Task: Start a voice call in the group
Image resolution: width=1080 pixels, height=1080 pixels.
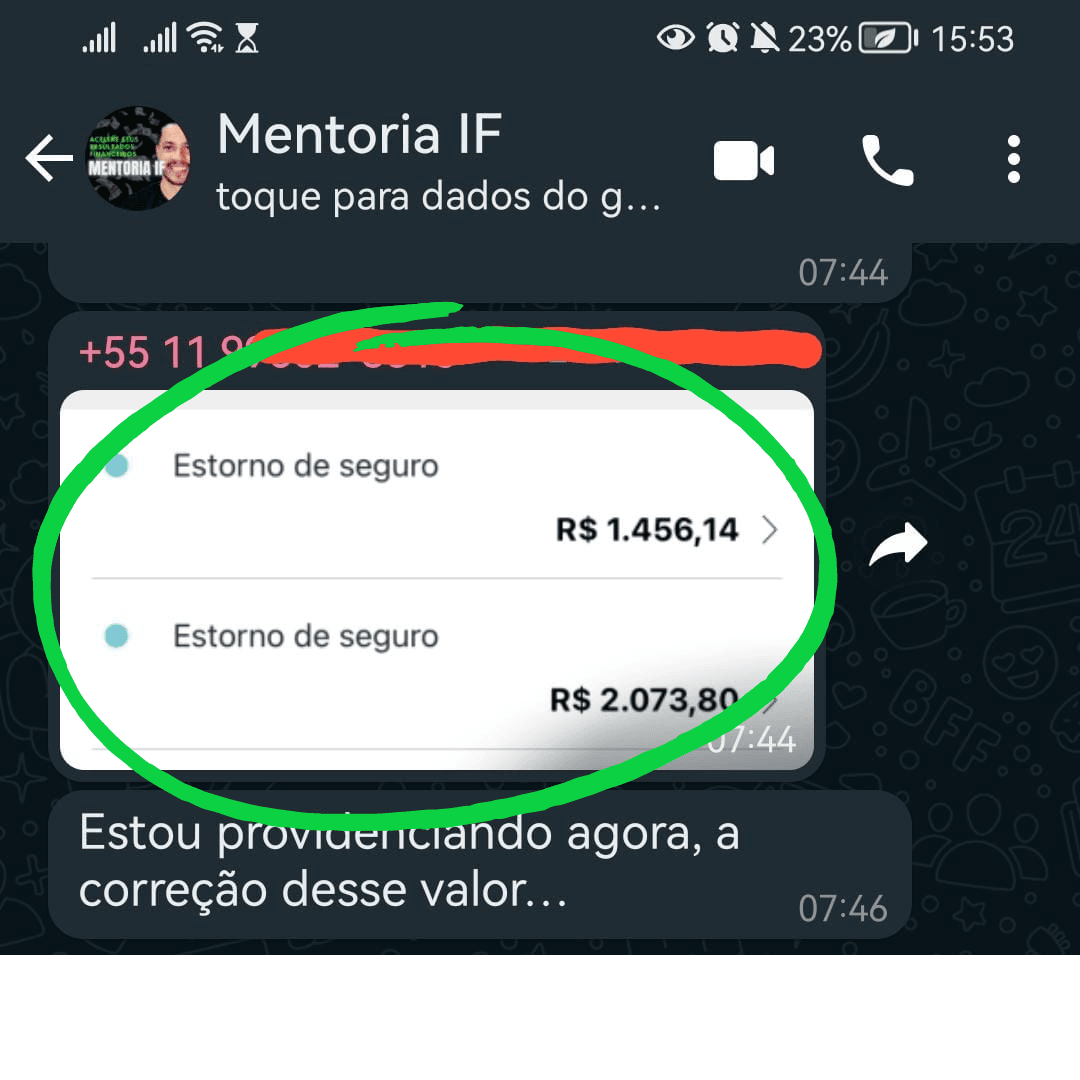Action: (886, 161)
